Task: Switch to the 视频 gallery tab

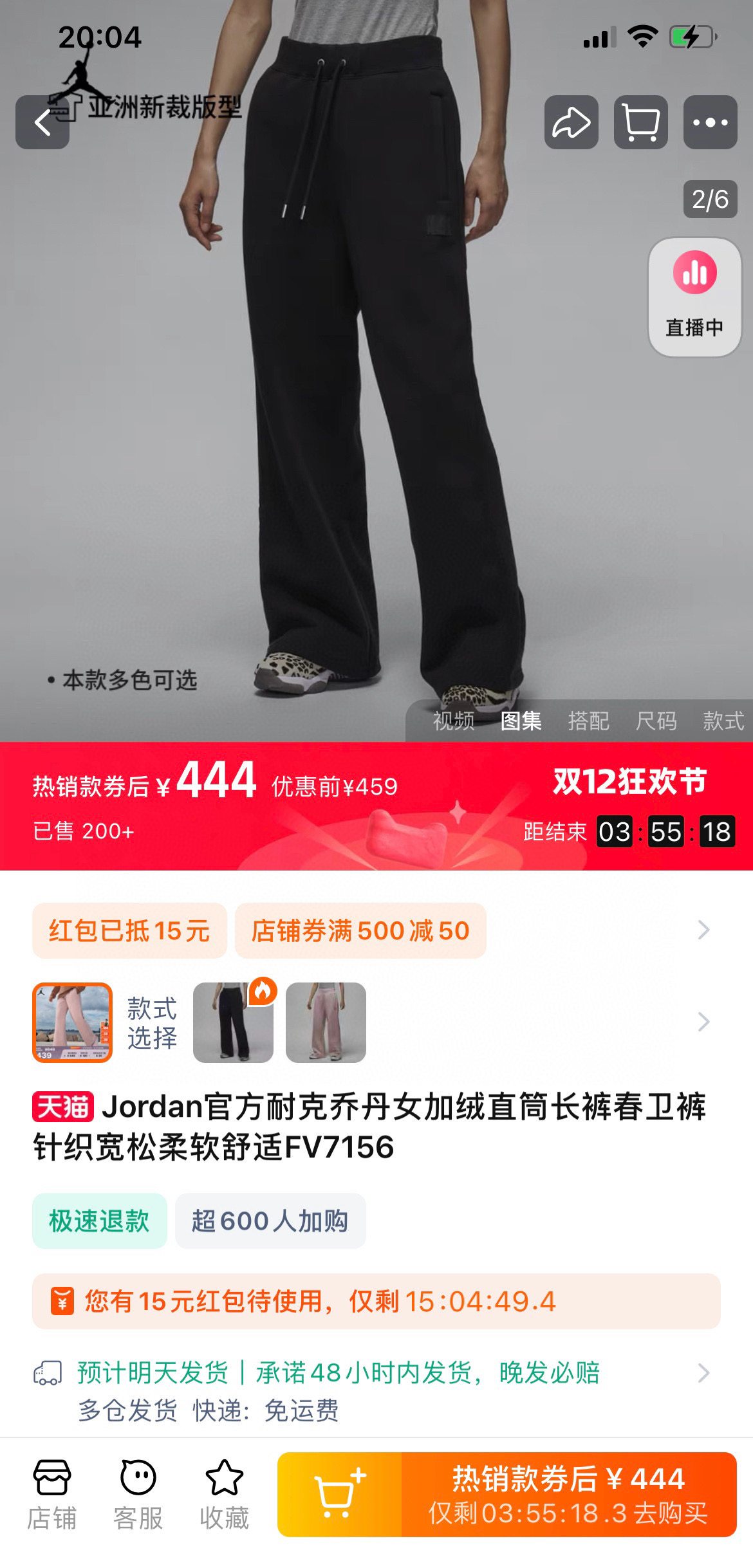Action: [453, 721]
